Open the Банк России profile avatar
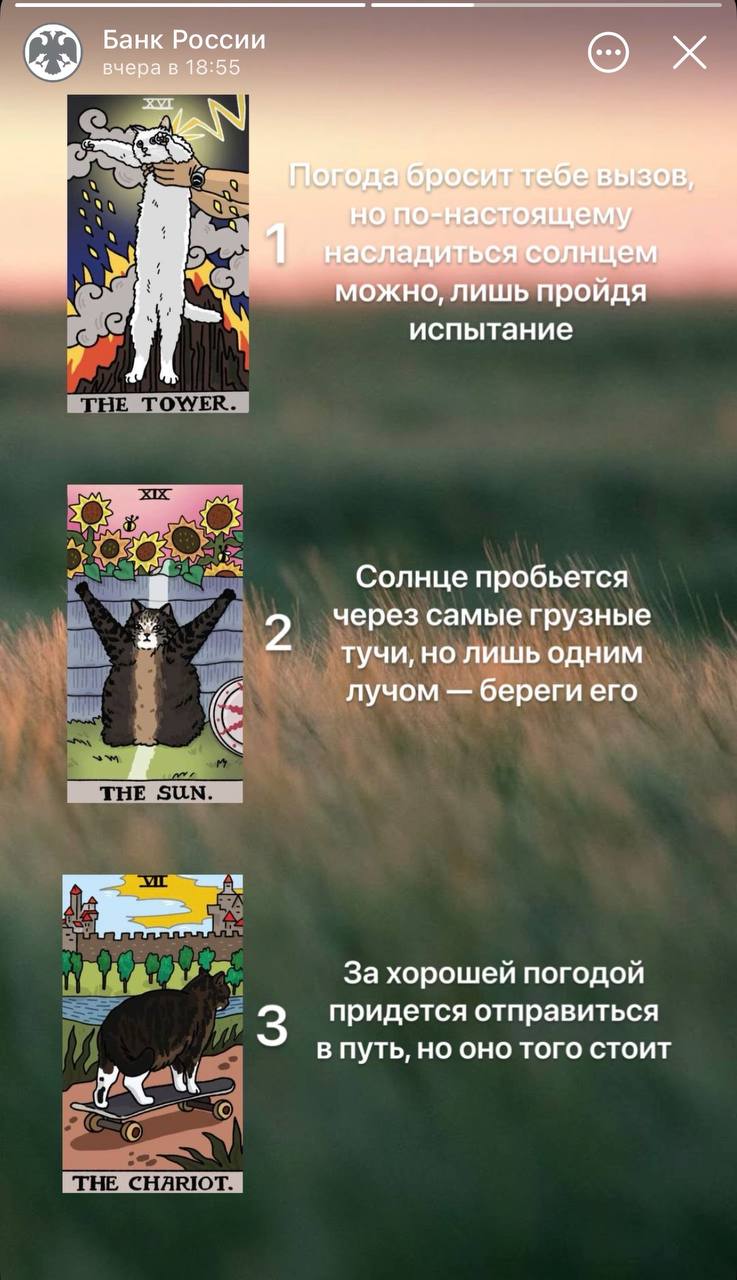 coord(53,52)
